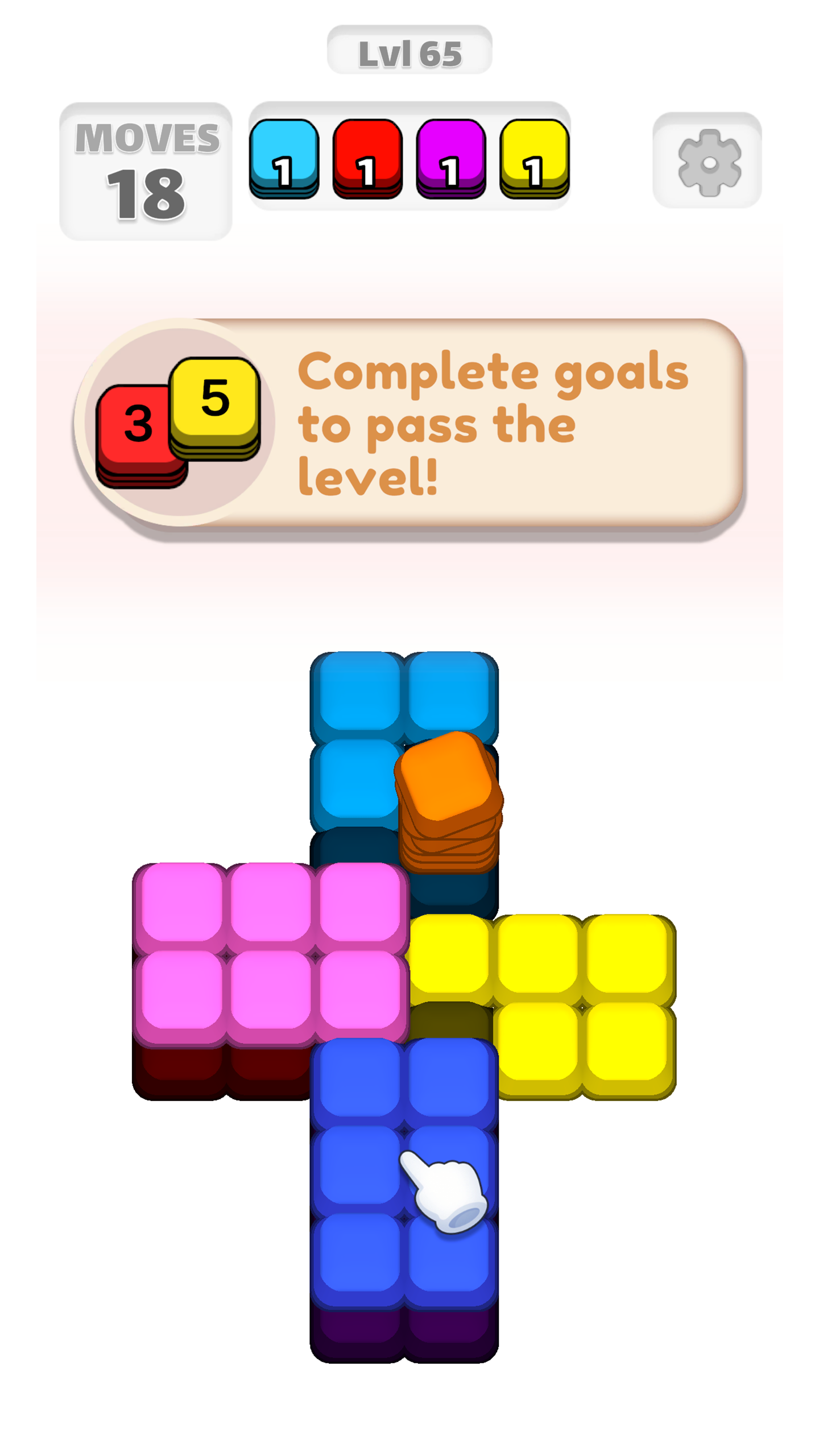The image size is (819, 1456).
Task: Select the pink block group
Action: click(270, 954)
